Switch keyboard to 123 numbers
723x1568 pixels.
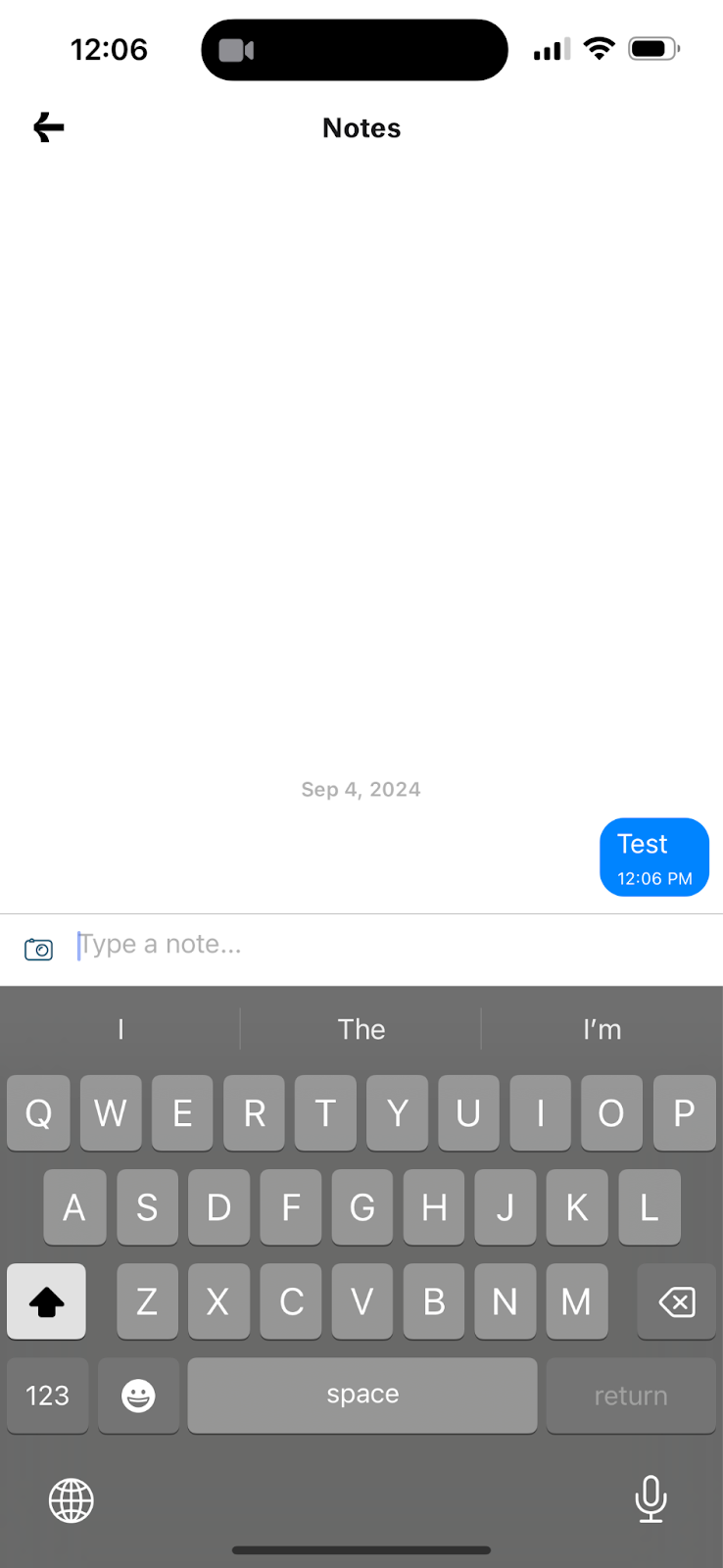point(47,1396)
